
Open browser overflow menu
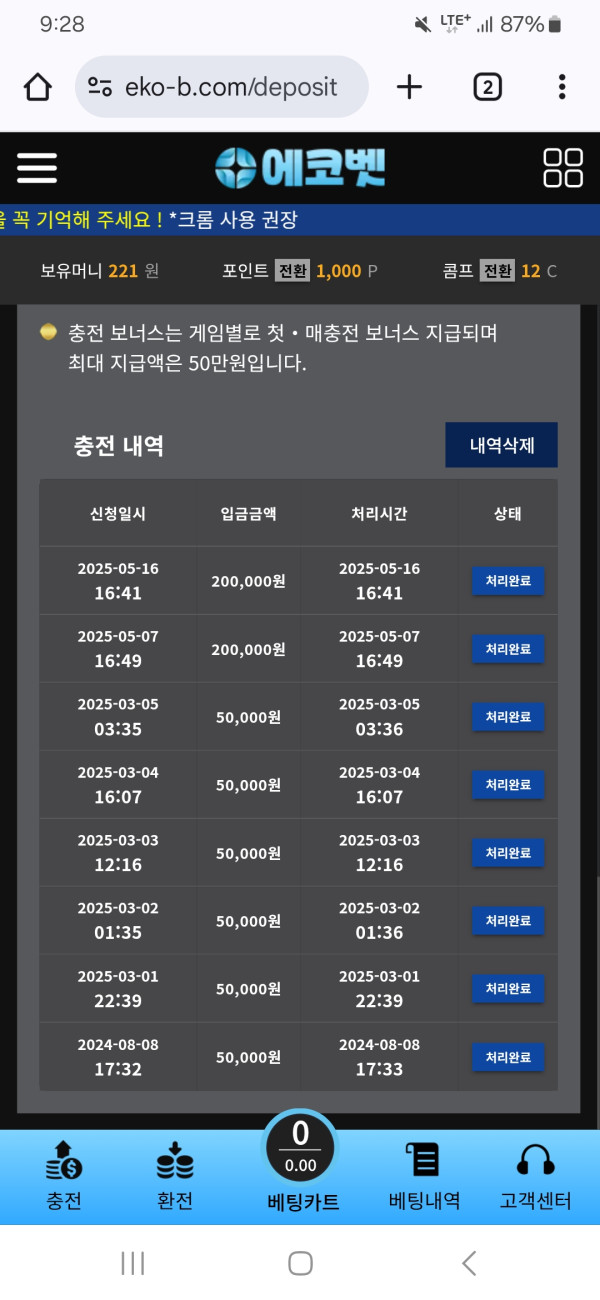click(x=562, y=87)
